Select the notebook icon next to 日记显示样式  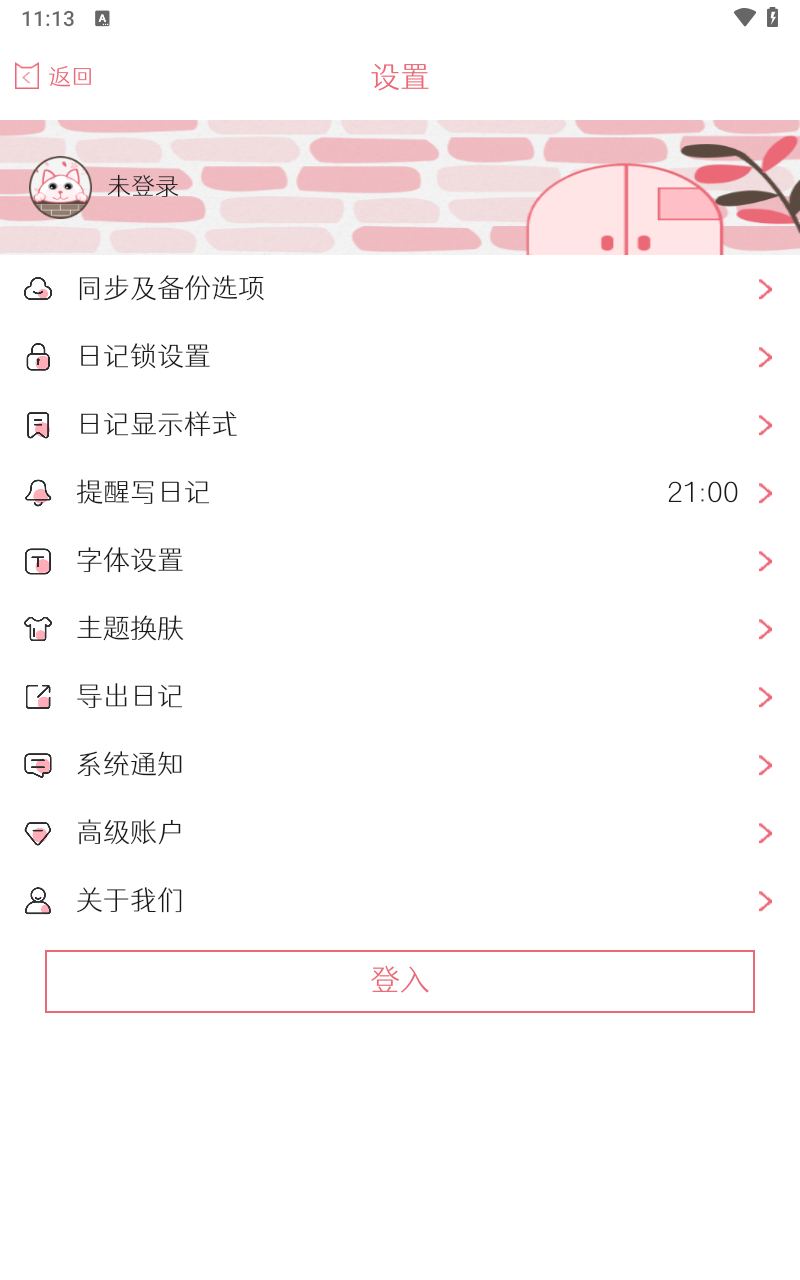click(x=38, y=425)
